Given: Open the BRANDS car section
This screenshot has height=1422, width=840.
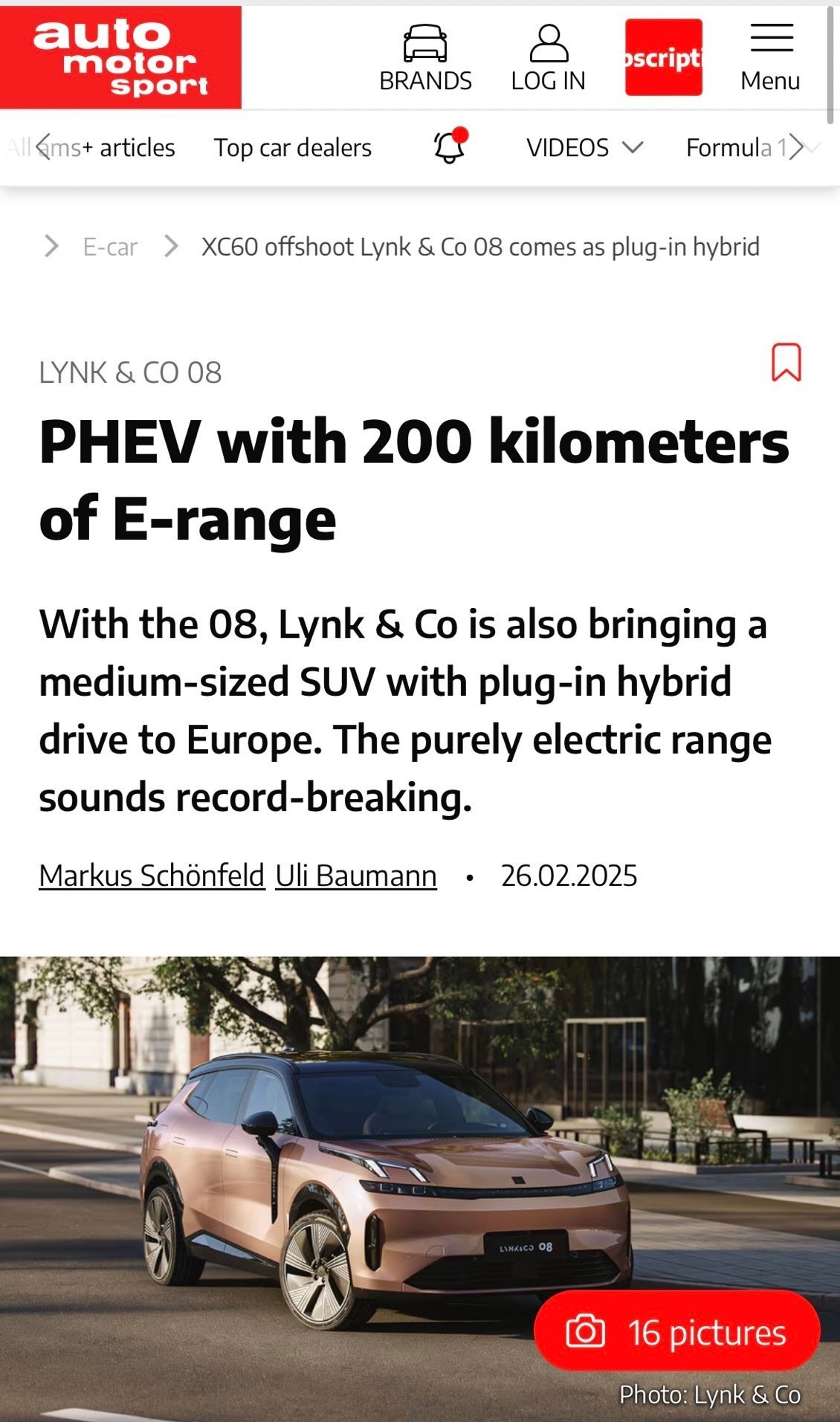Looking at the screenshot, I should tap(425, 58).
